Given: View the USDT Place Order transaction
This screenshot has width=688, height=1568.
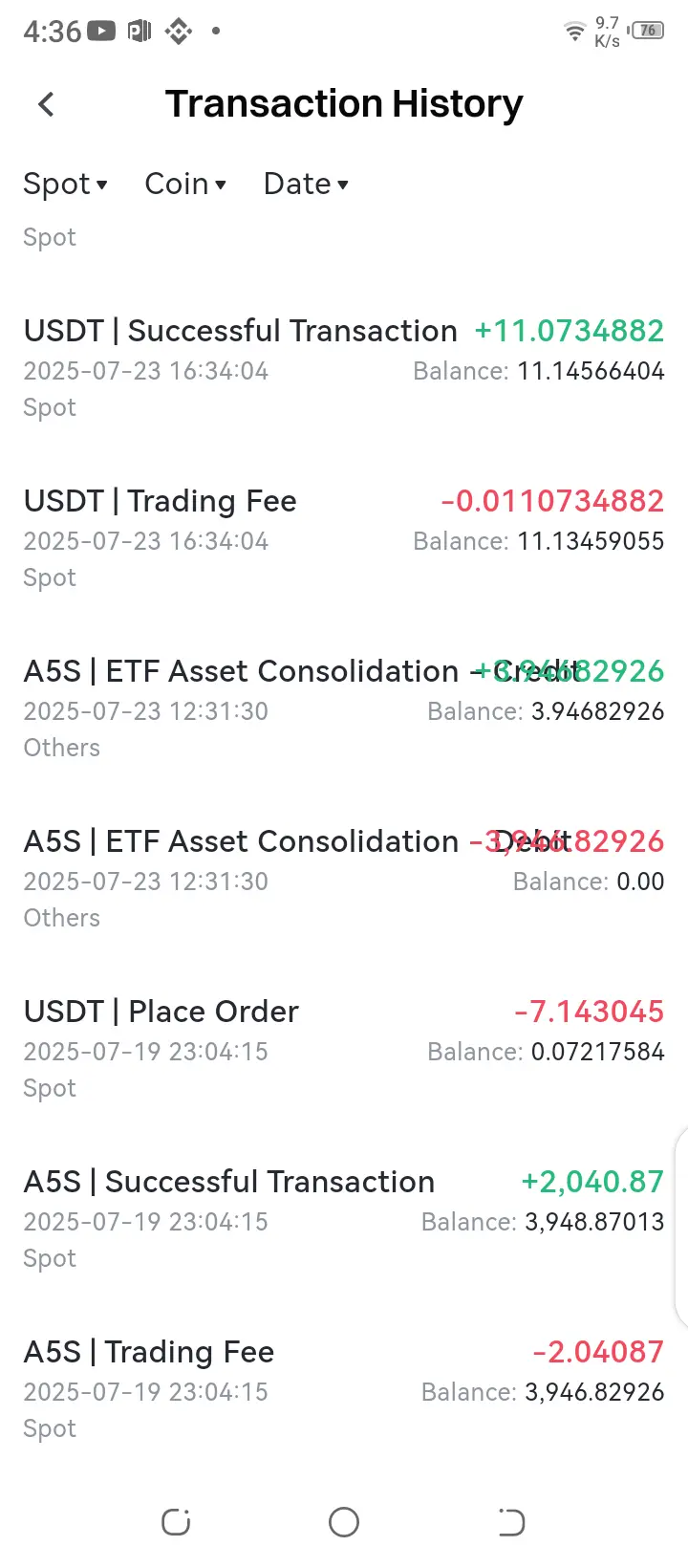Looking at the screenshot, I should pyautogui.click(x=344, y=1049).
